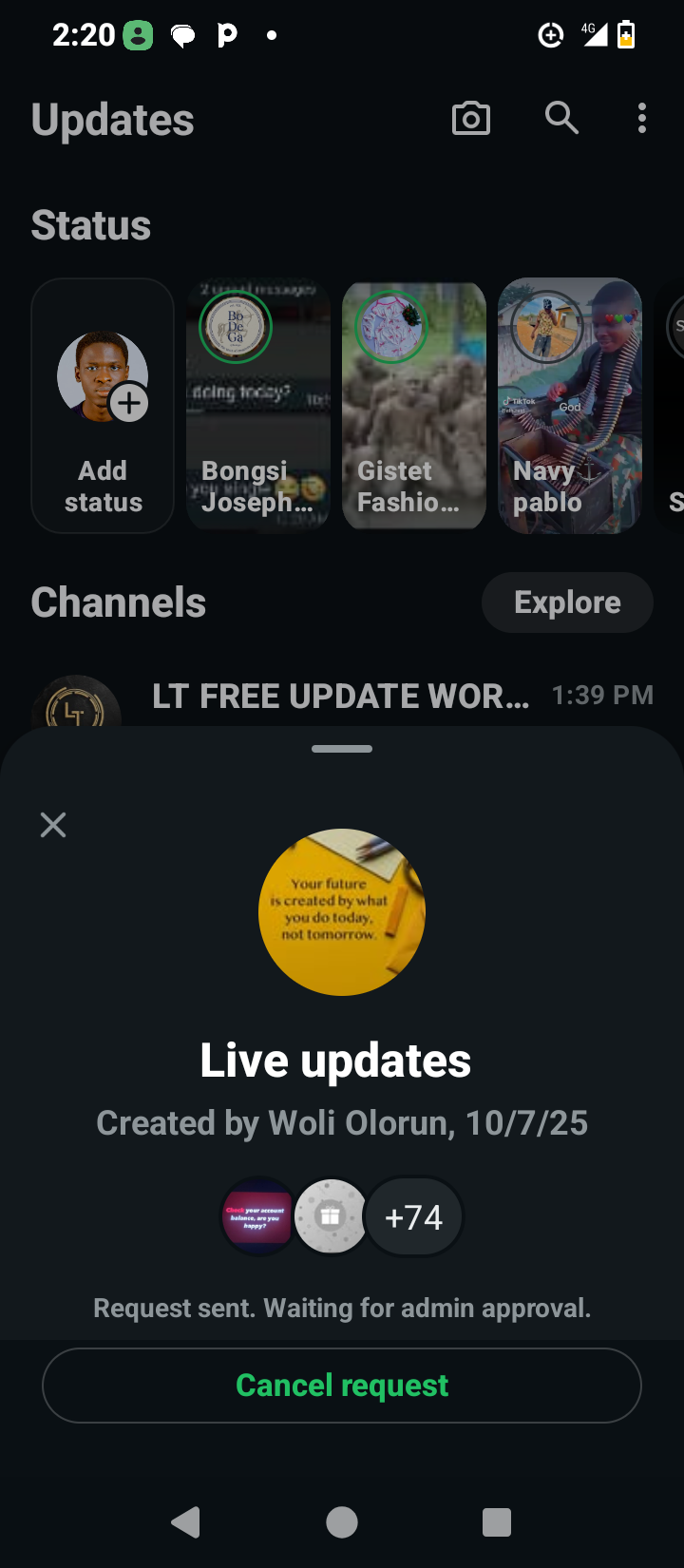Cancel the join request
This screenshot has width=684, height=1568.
(x=342, y=1386)
